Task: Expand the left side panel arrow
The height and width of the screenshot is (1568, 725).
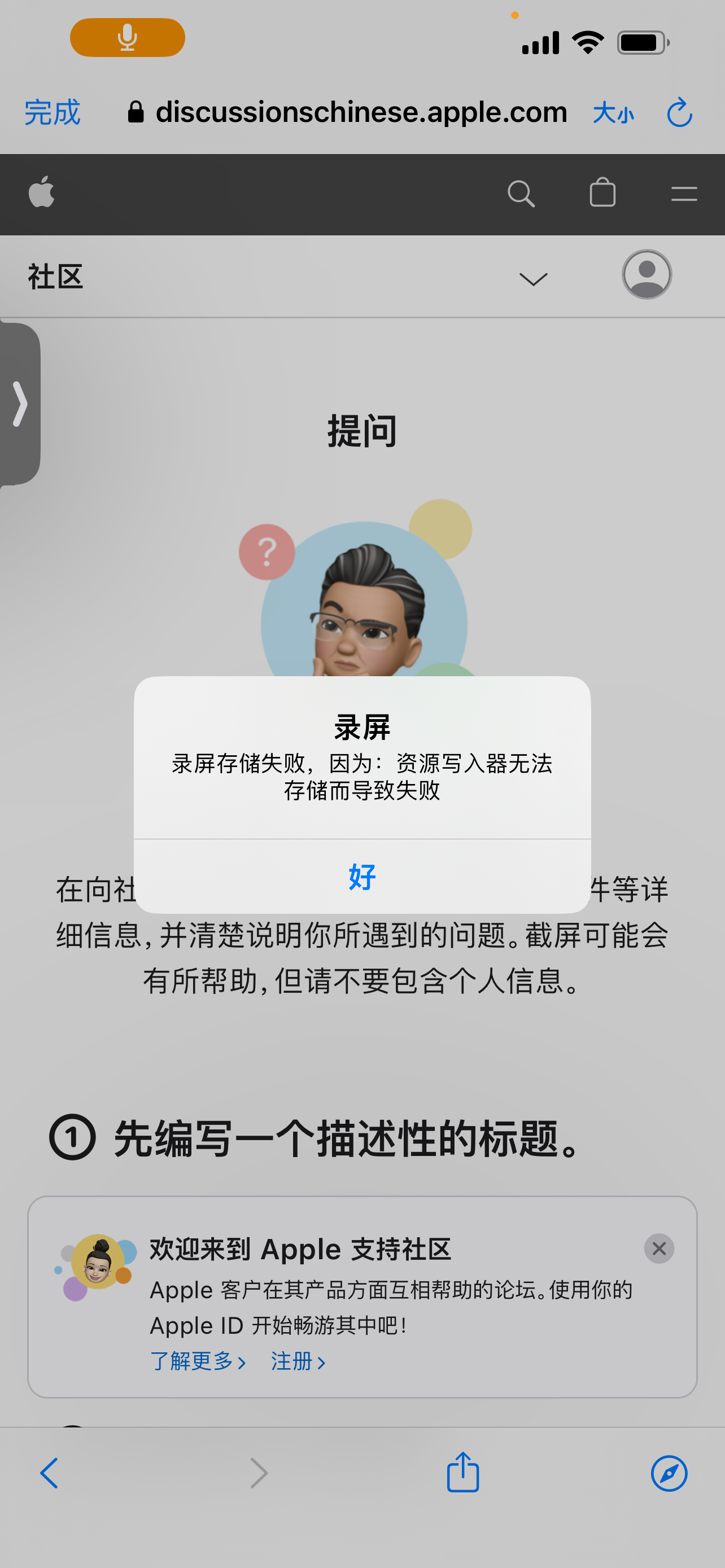Action: pos(20,404)
